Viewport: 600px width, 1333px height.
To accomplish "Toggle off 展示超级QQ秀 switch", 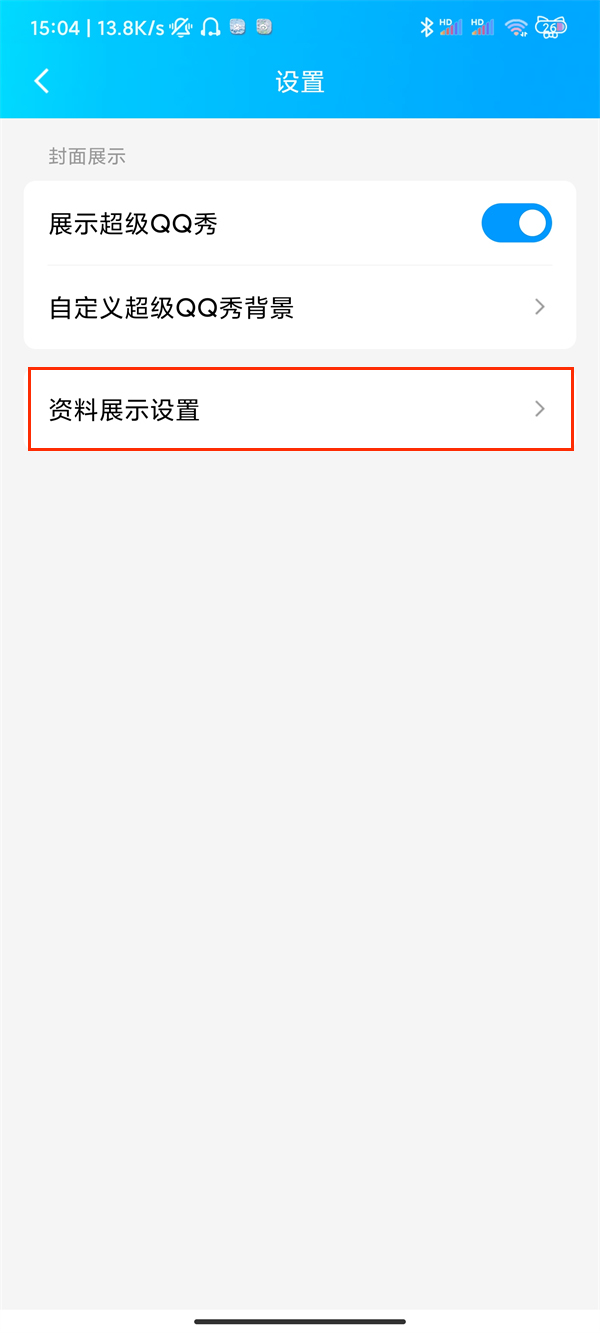I will pyautogui.click(x=516, y=223).
